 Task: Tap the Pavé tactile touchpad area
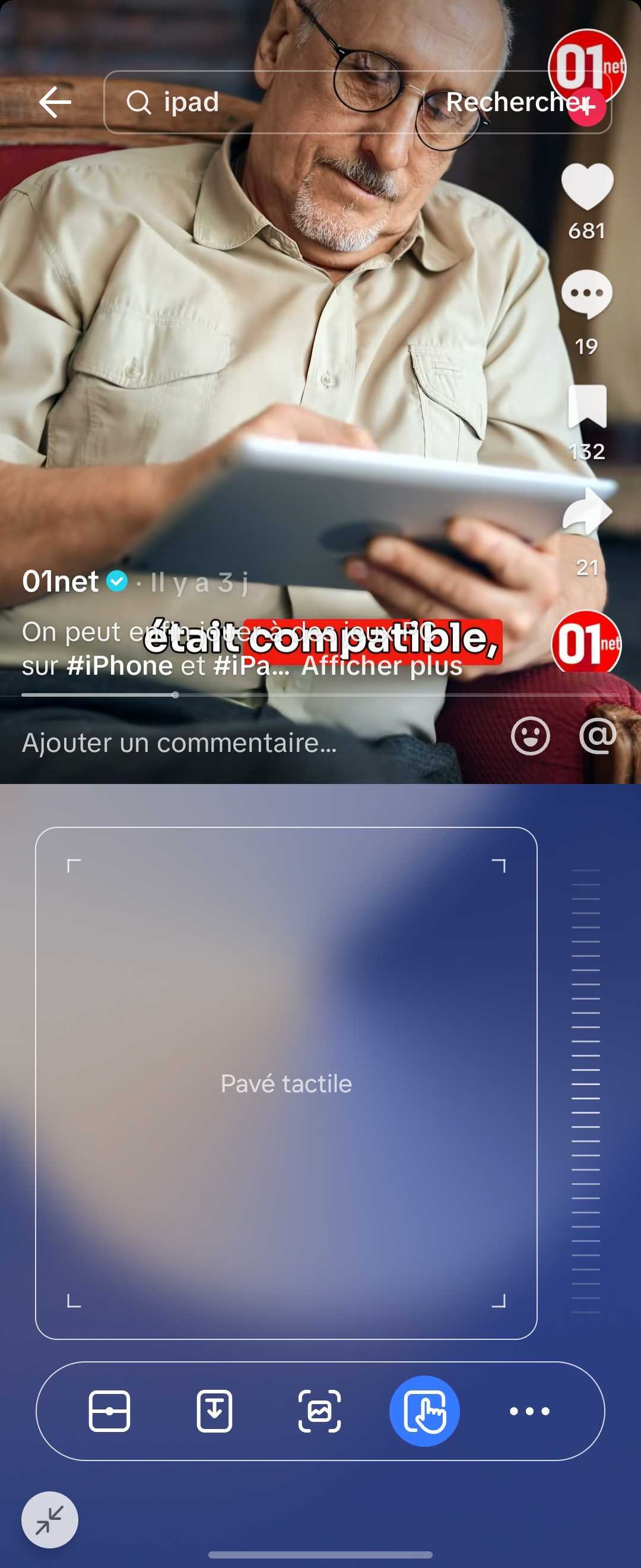[286, 1083]
